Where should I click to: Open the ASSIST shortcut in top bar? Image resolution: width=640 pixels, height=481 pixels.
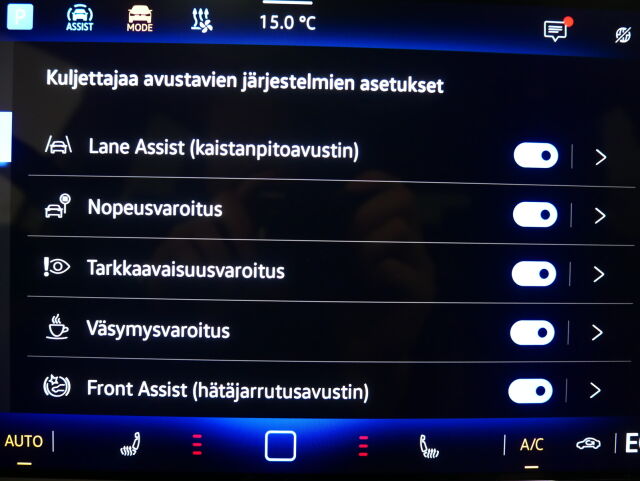pos(80,19)
